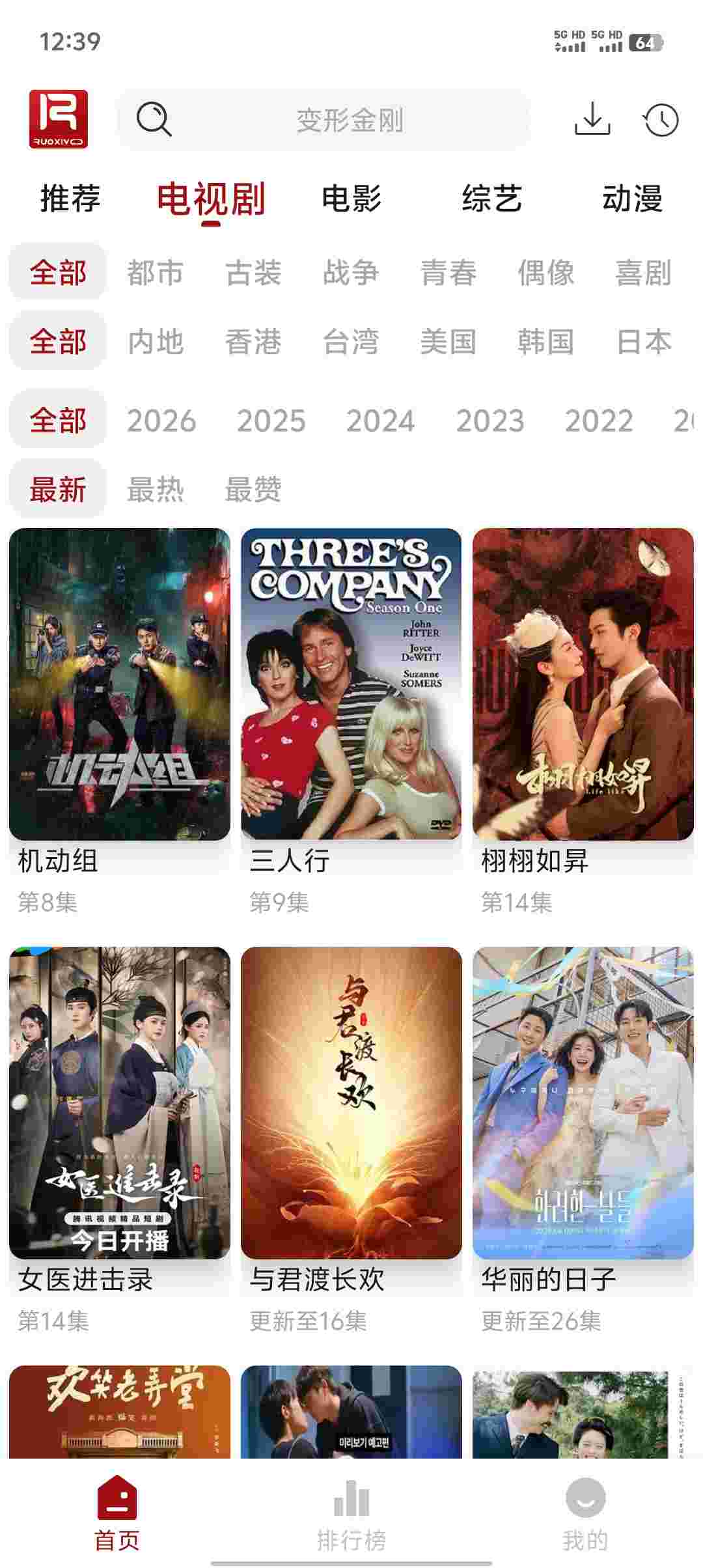The width and height of the screenshot is (703, 1568).
Task: Switch to the 电影 tab
Action: [x=351, y=198]
